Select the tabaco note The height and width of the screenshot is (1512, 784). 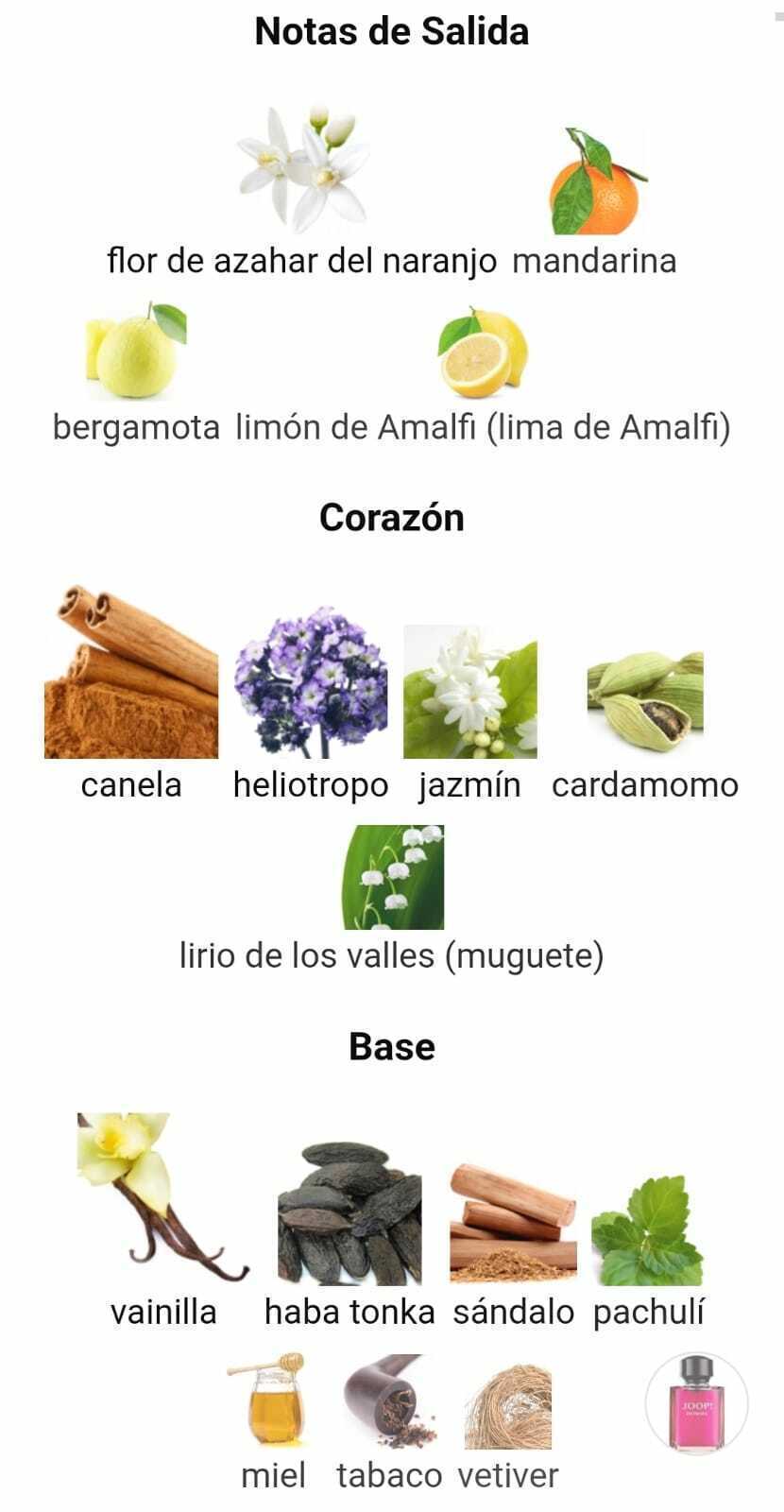click(389, 1424)
